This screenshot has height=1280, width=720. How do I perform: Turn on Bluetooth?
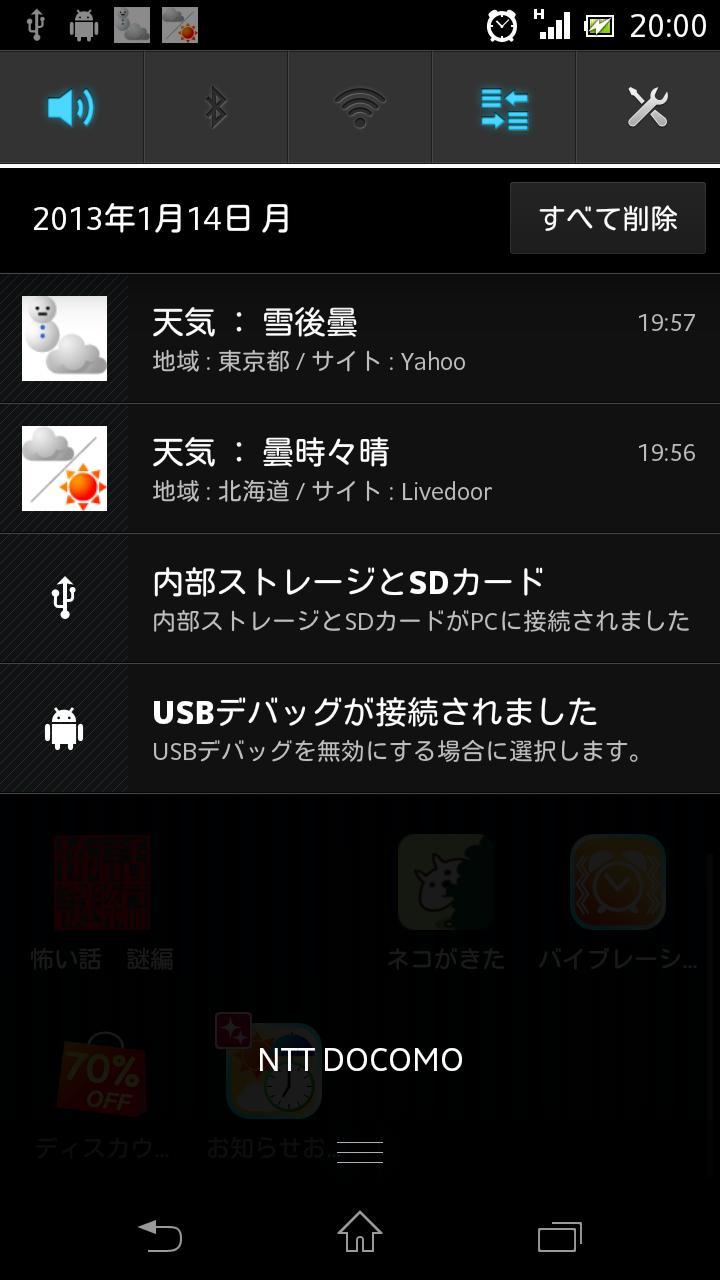[216, 107]
